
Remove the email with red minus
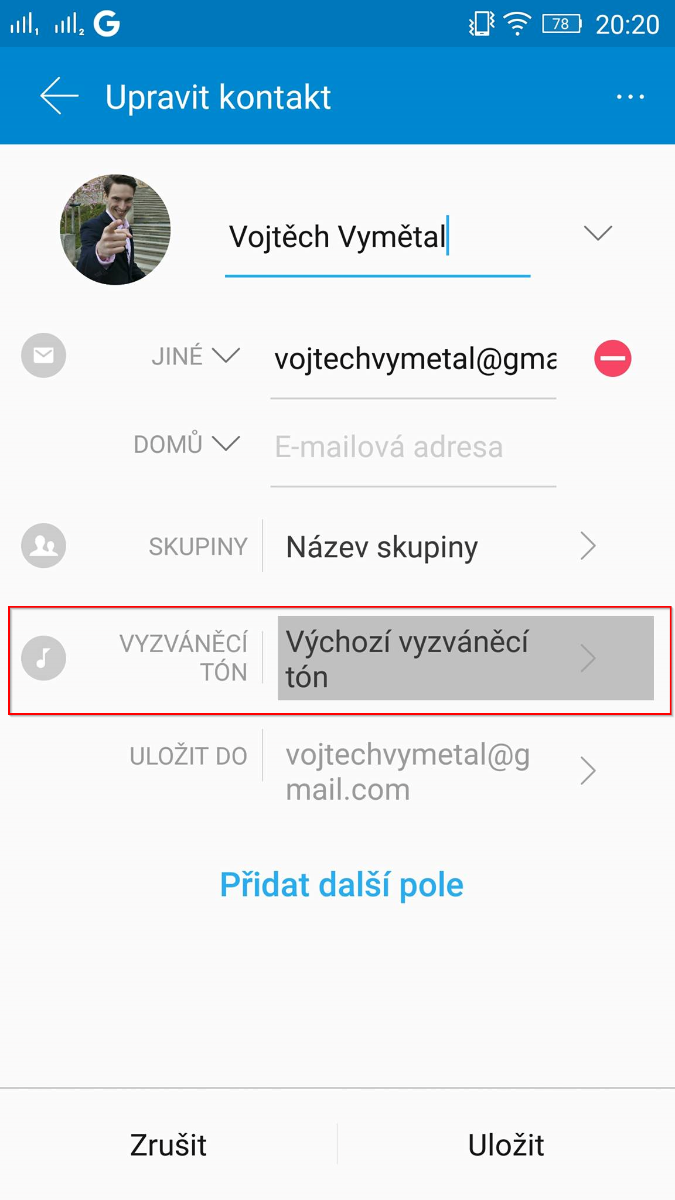(612, 358)
